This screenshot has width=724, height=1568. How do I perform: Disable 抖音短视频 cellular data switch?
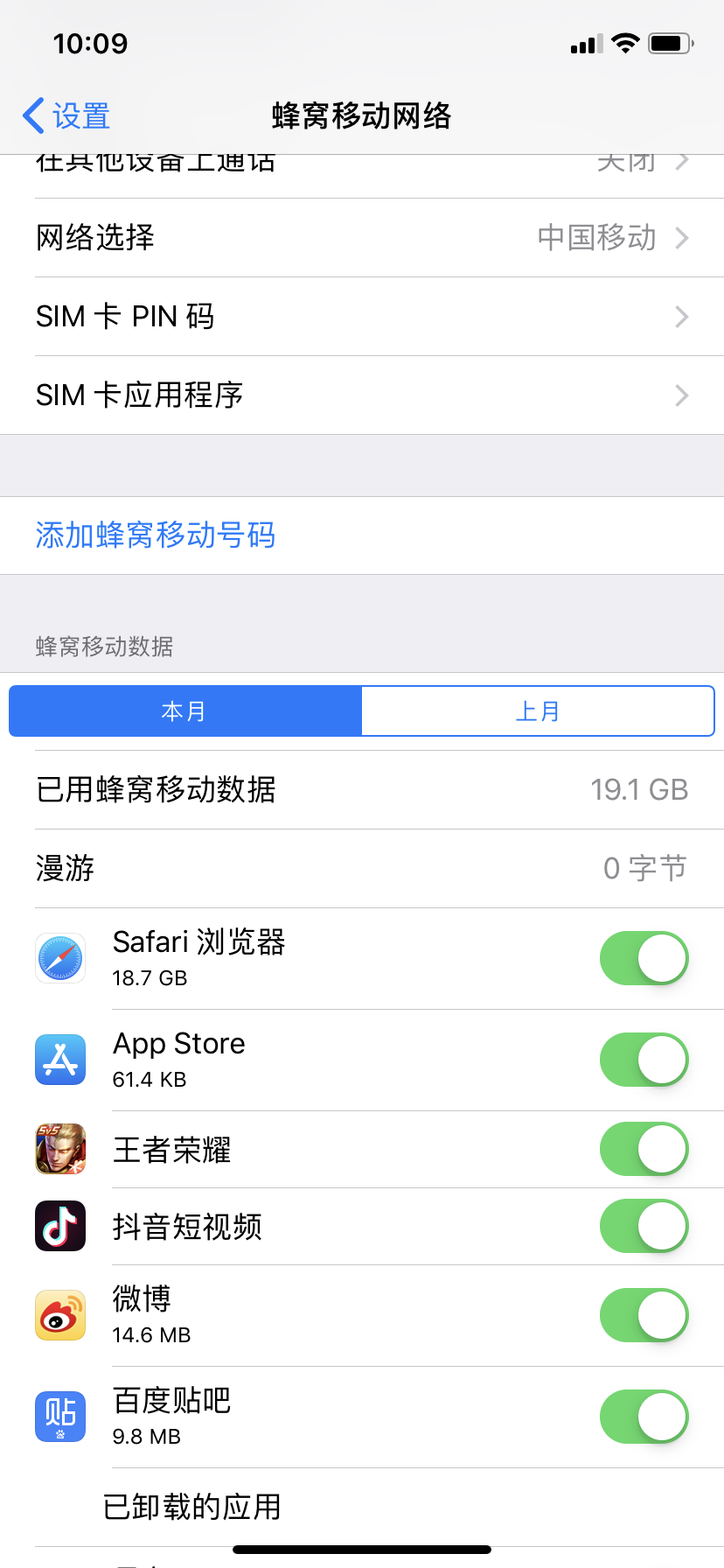(x=644, y=1226)
